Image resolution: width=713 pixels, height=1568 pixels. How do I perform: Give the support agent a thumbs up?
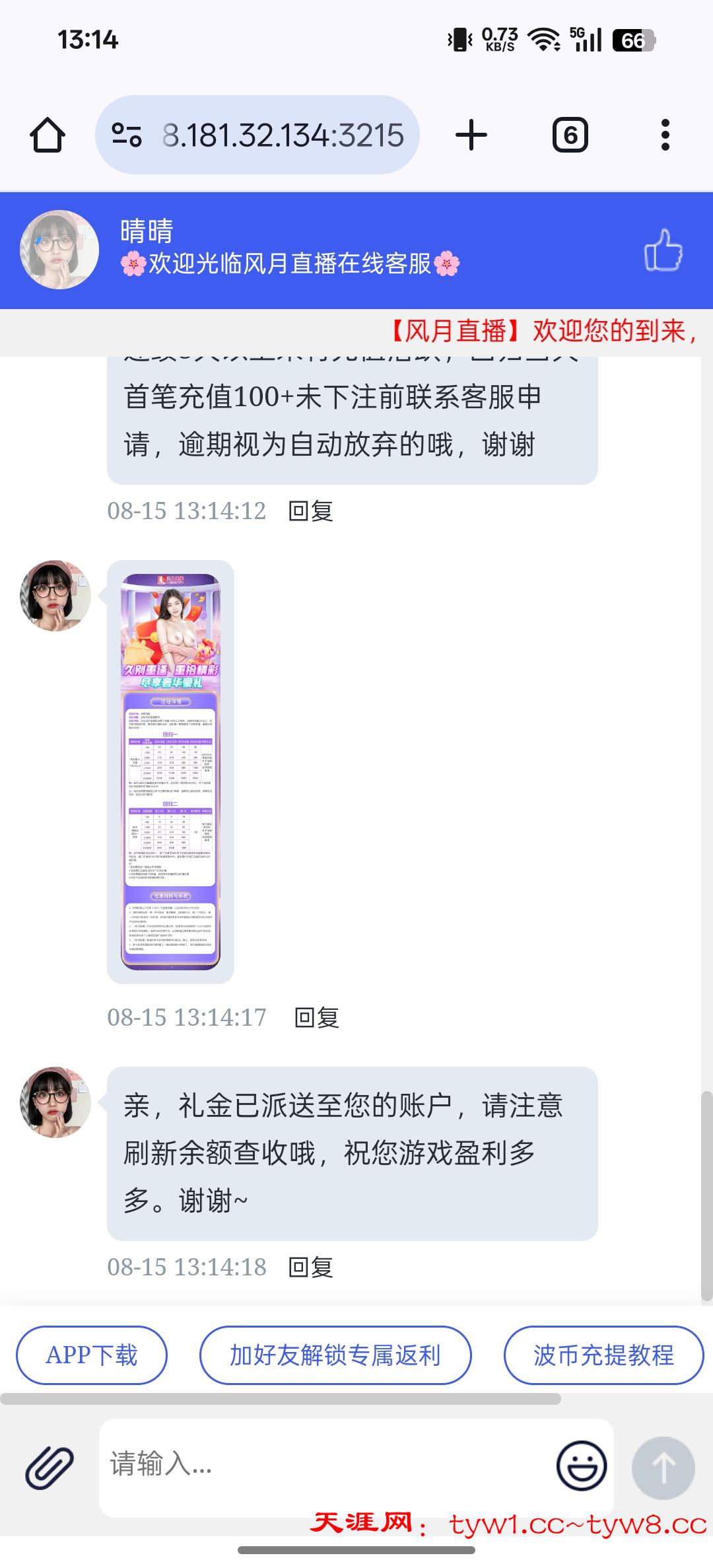click(663, 250)
